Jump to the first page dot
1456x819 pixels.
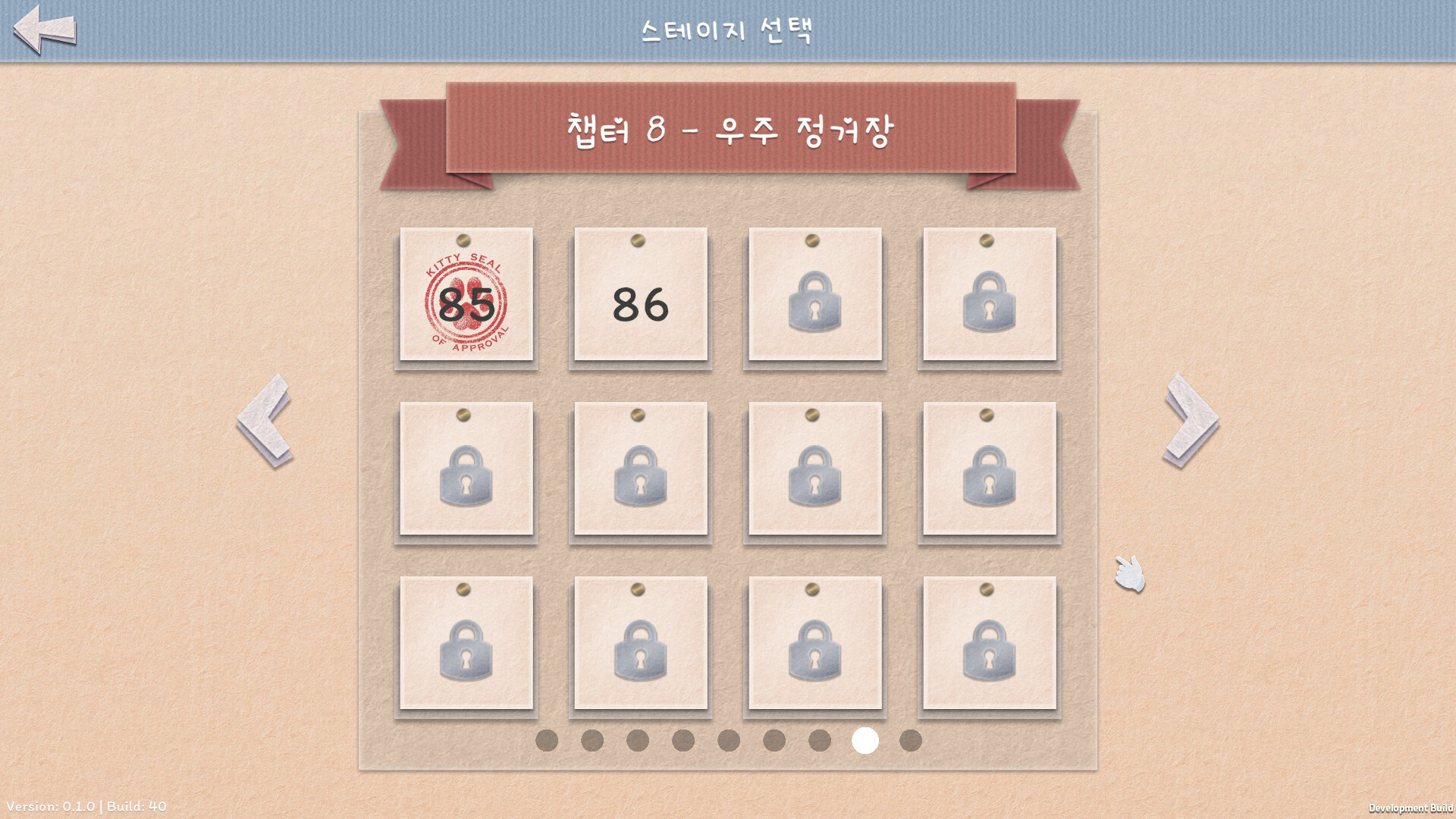point(547,740)
